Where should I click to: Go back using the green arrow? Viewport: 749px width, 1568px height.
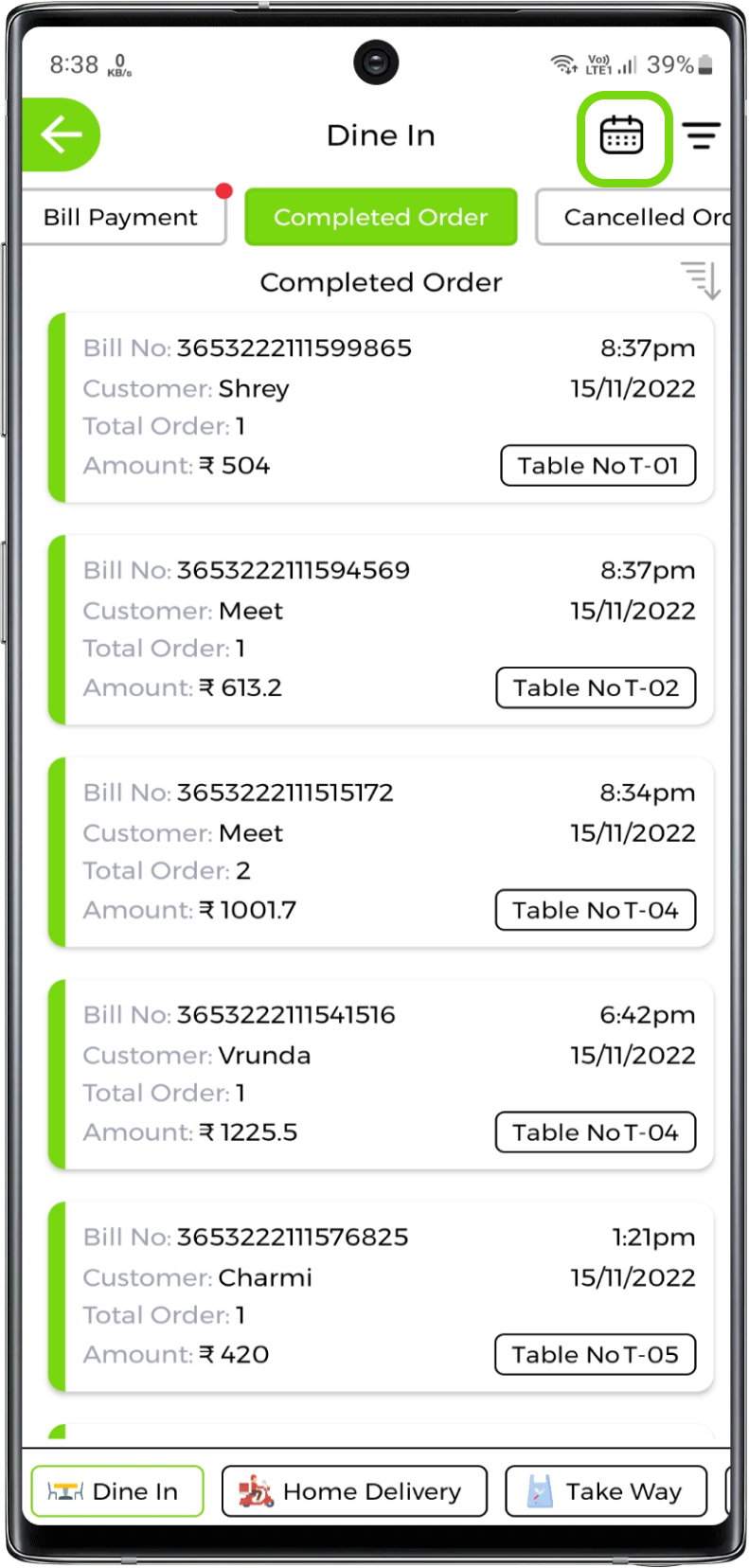(x=62, y=135)
